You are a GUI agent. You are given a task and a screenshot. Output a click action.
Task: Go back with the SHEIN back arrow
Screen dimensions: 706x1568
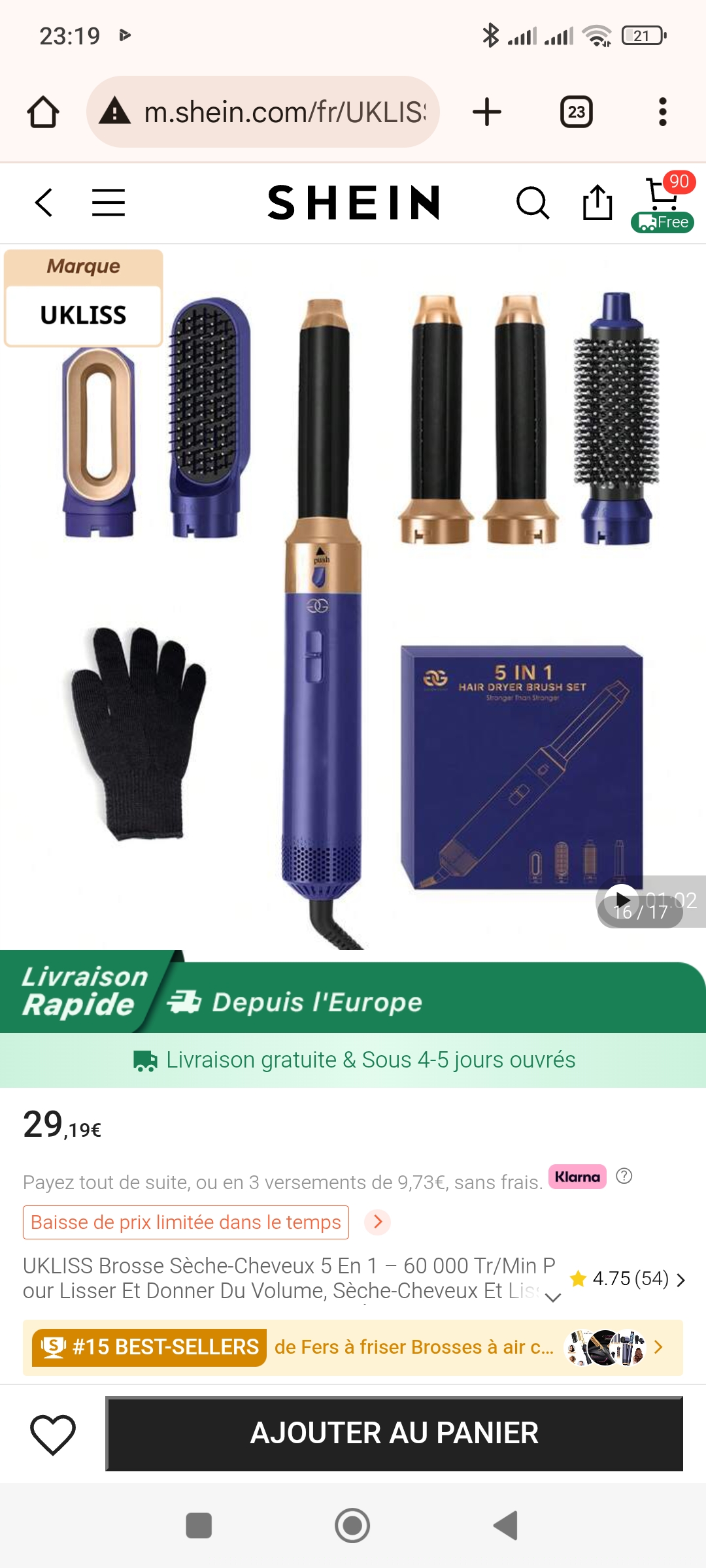[x=44, y=203]
